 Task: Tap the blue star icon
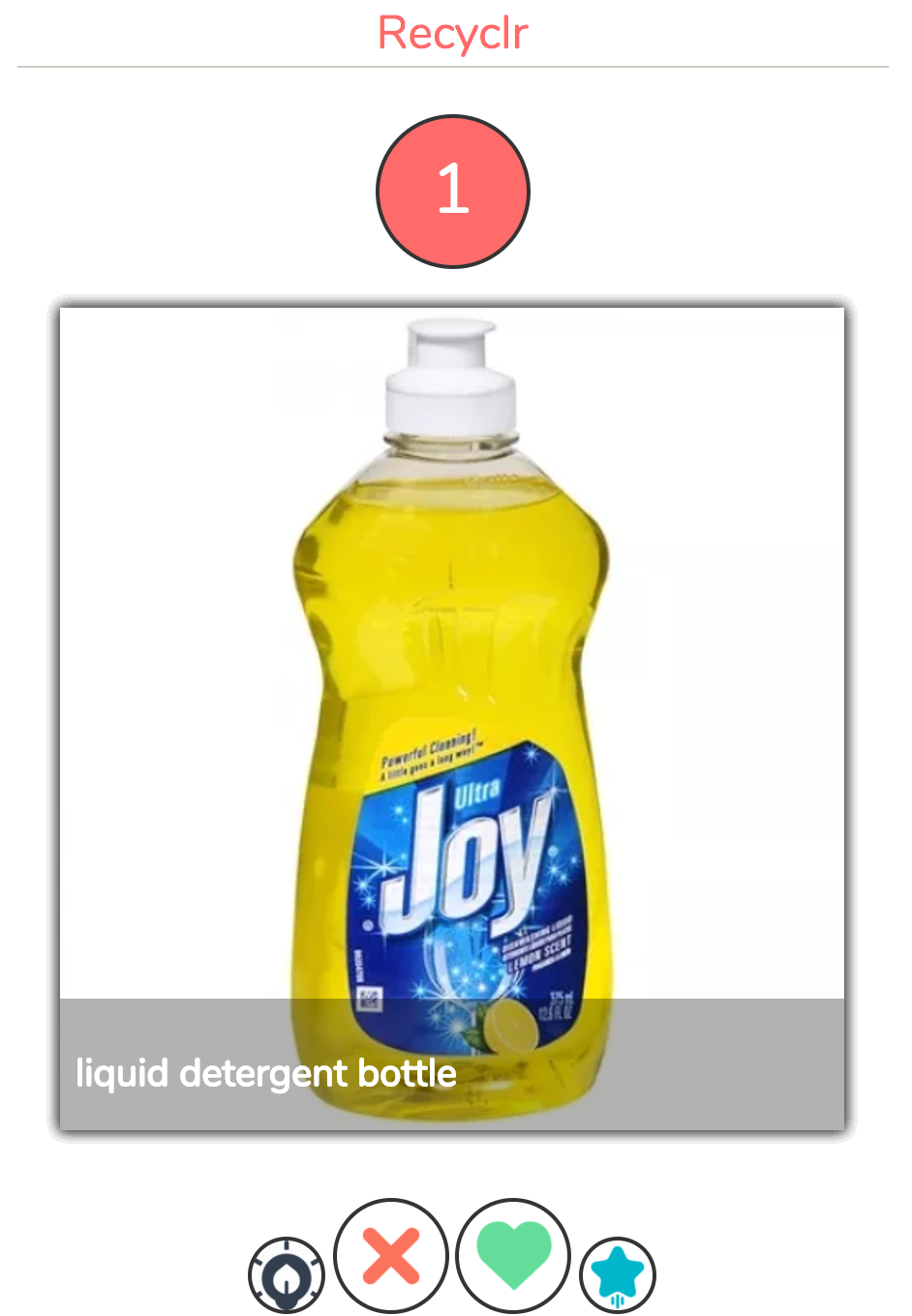tap(618, 1275)
